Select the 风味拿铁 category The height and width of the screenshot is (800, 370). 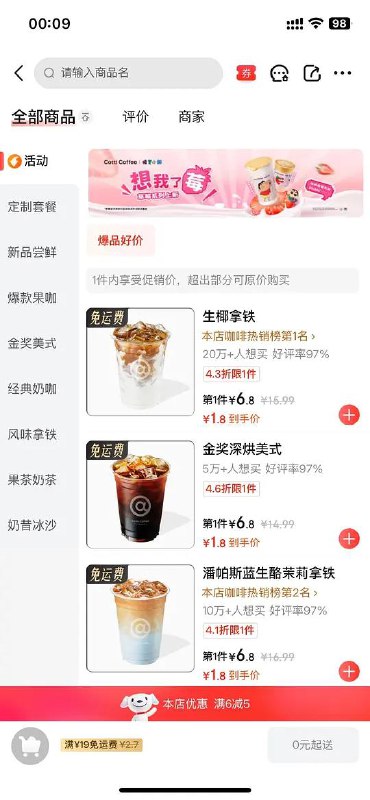[x=32, y=434]
